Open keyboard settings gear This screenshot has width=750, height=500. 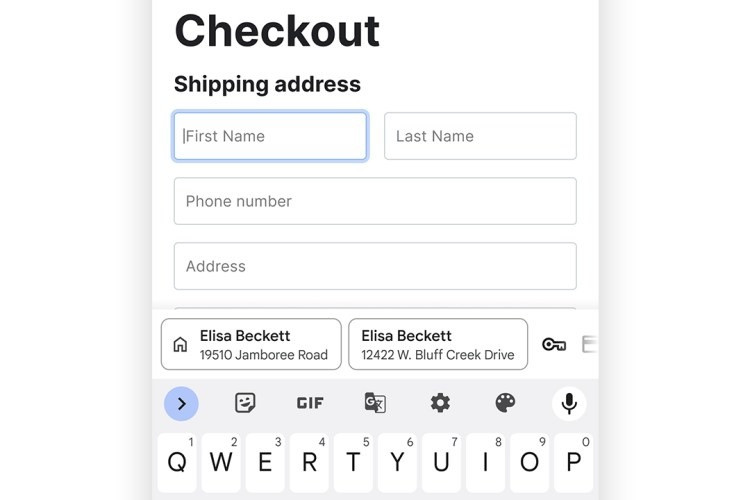[440, 403]
